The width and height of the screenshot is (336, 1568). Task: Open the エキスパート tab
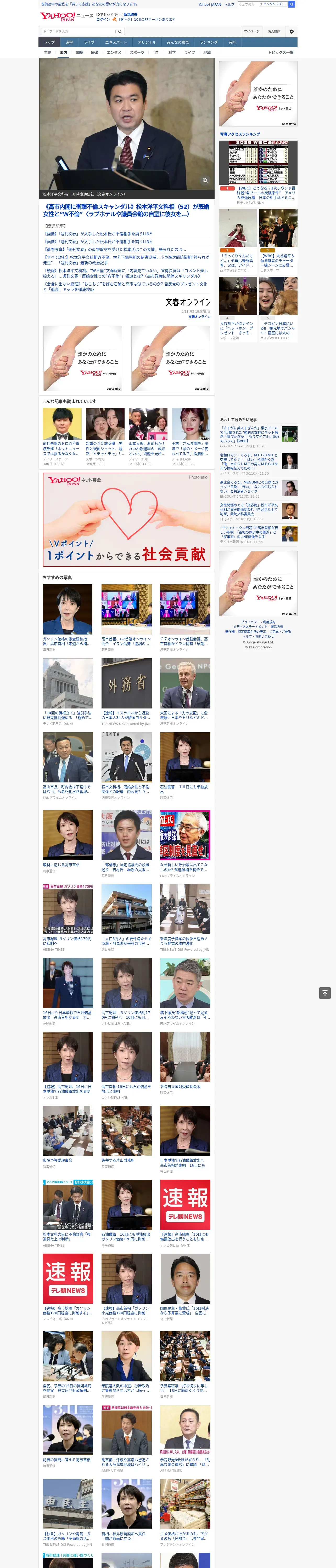click(x=116, y=43)
